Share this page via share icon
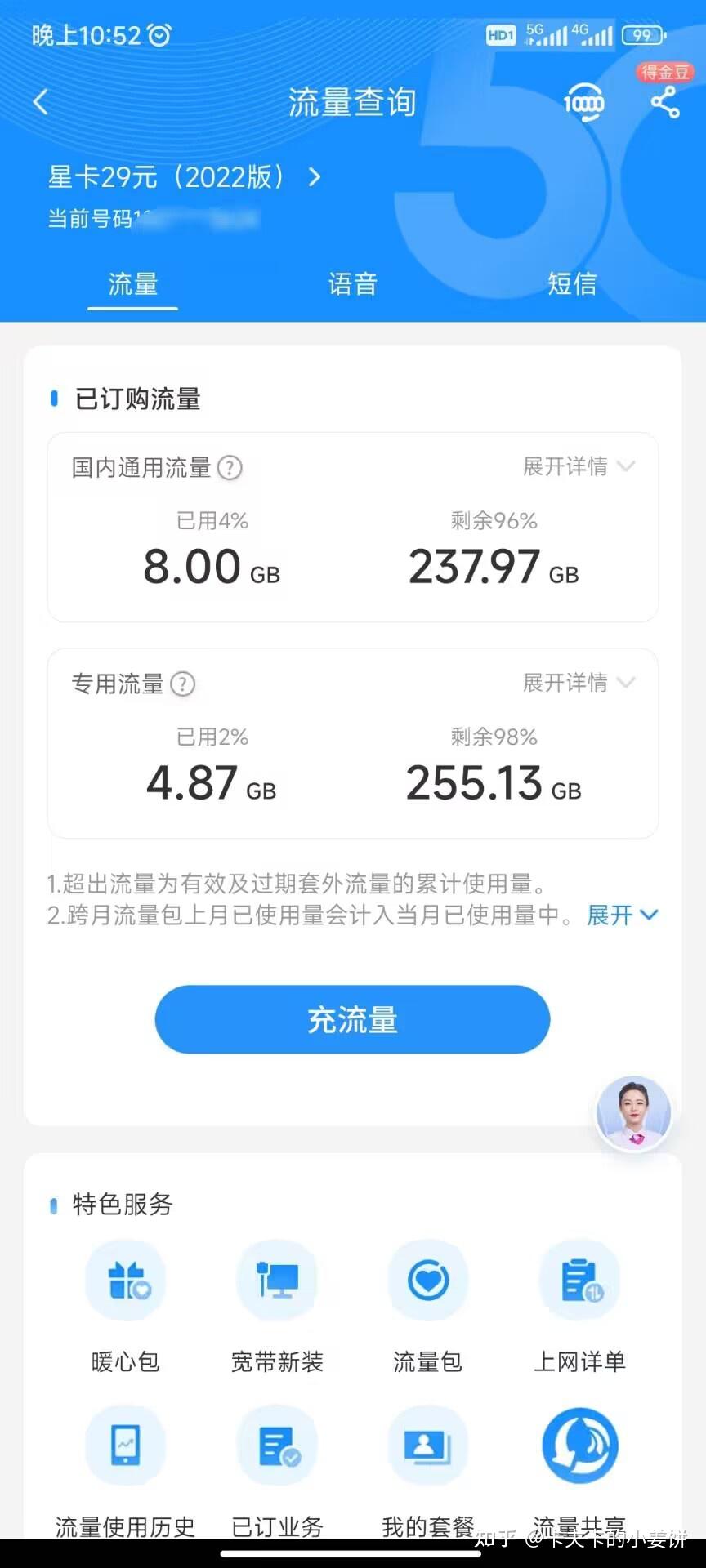The image size is (706, 1568). 664,103
